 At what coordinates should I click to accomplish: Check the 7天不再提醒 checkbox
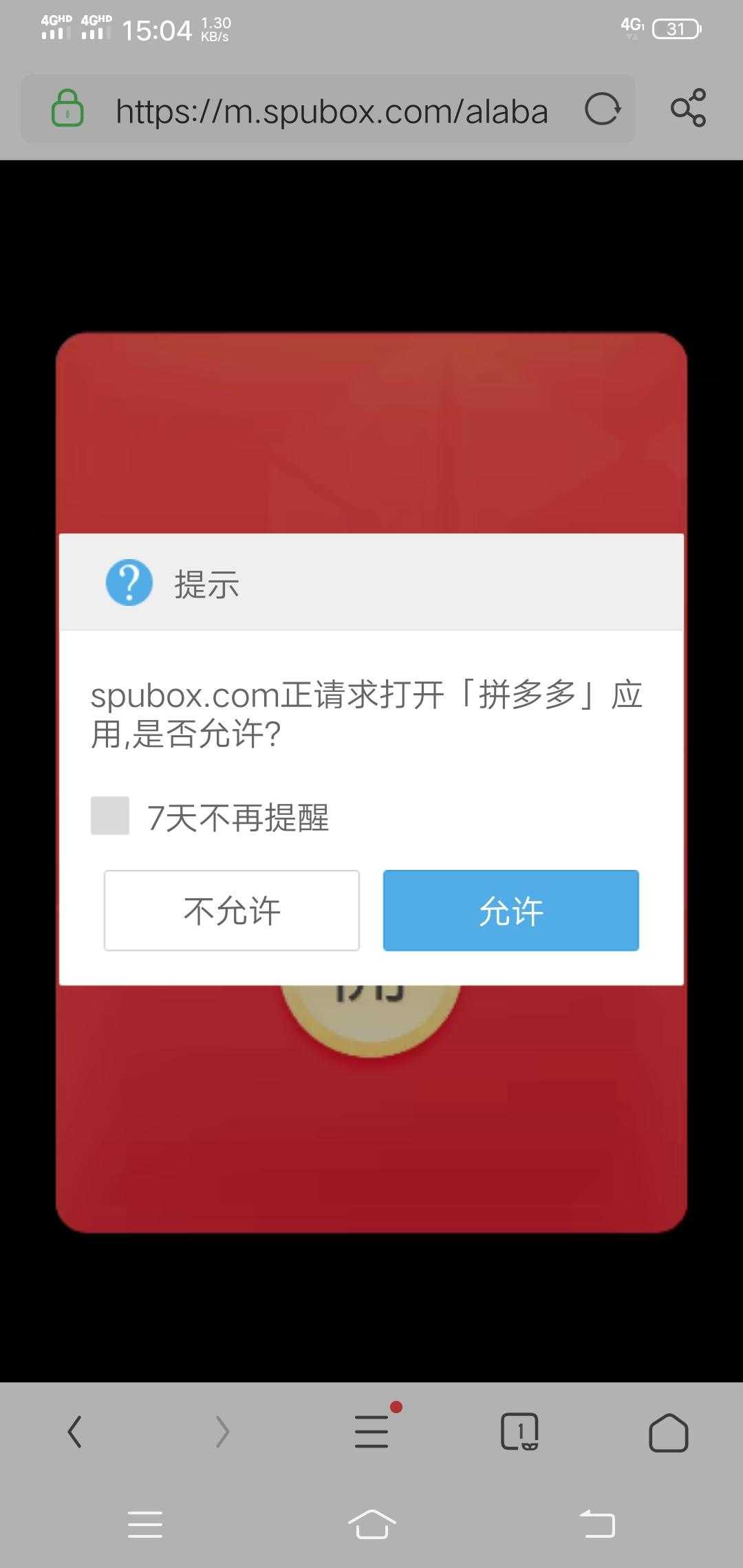point(110,816)
